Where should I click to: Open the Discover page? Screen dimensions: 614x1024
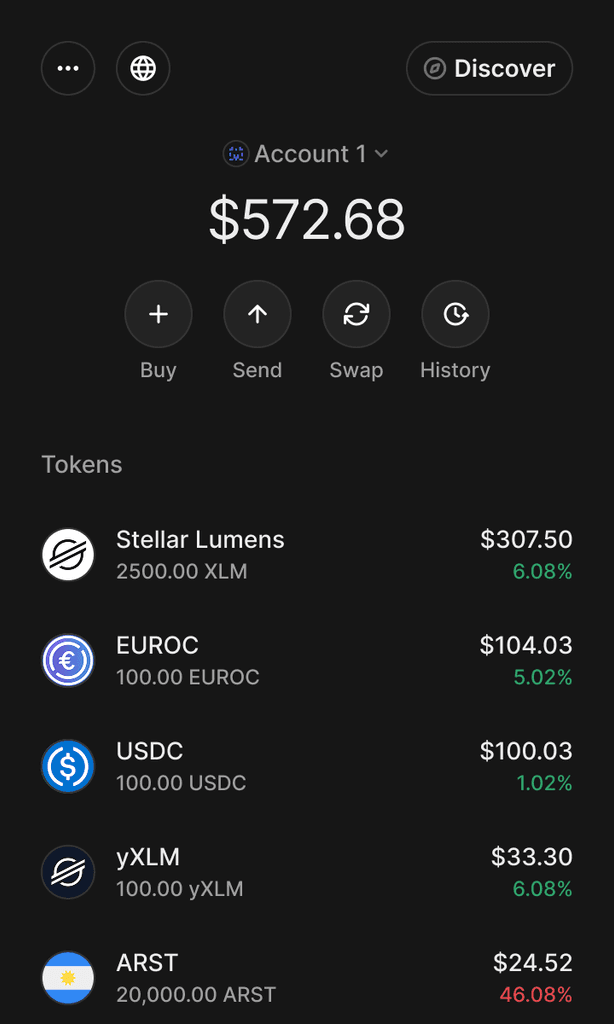[x=489, y=68]
